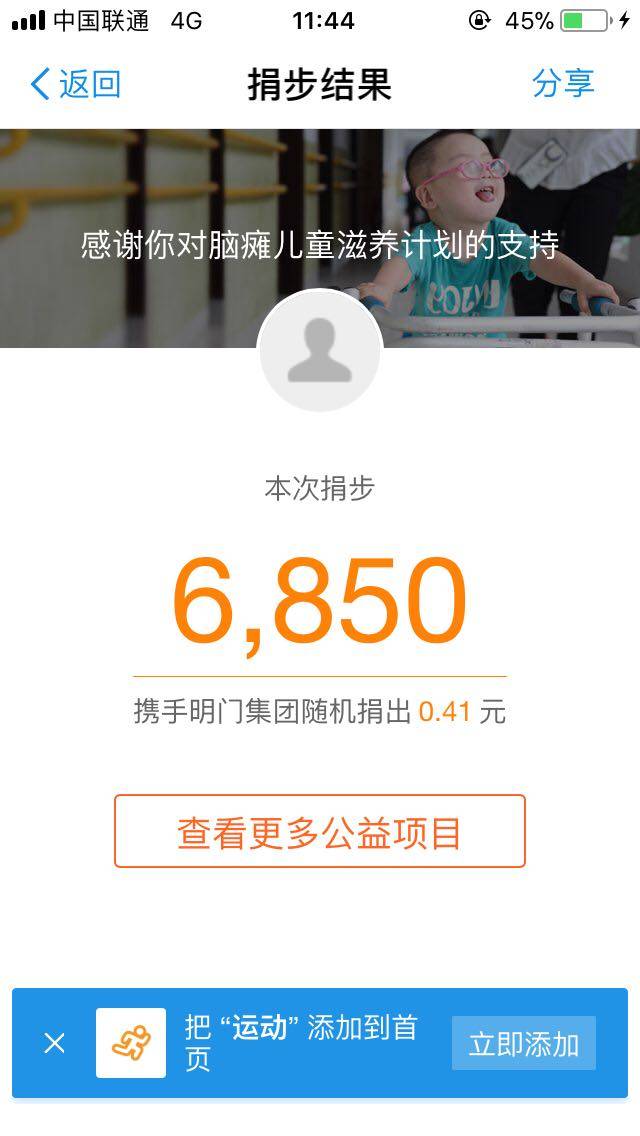Go back via 返回
Viewport: 640px width, 1136px height.
pyautogui.click(x=75, y=84)
